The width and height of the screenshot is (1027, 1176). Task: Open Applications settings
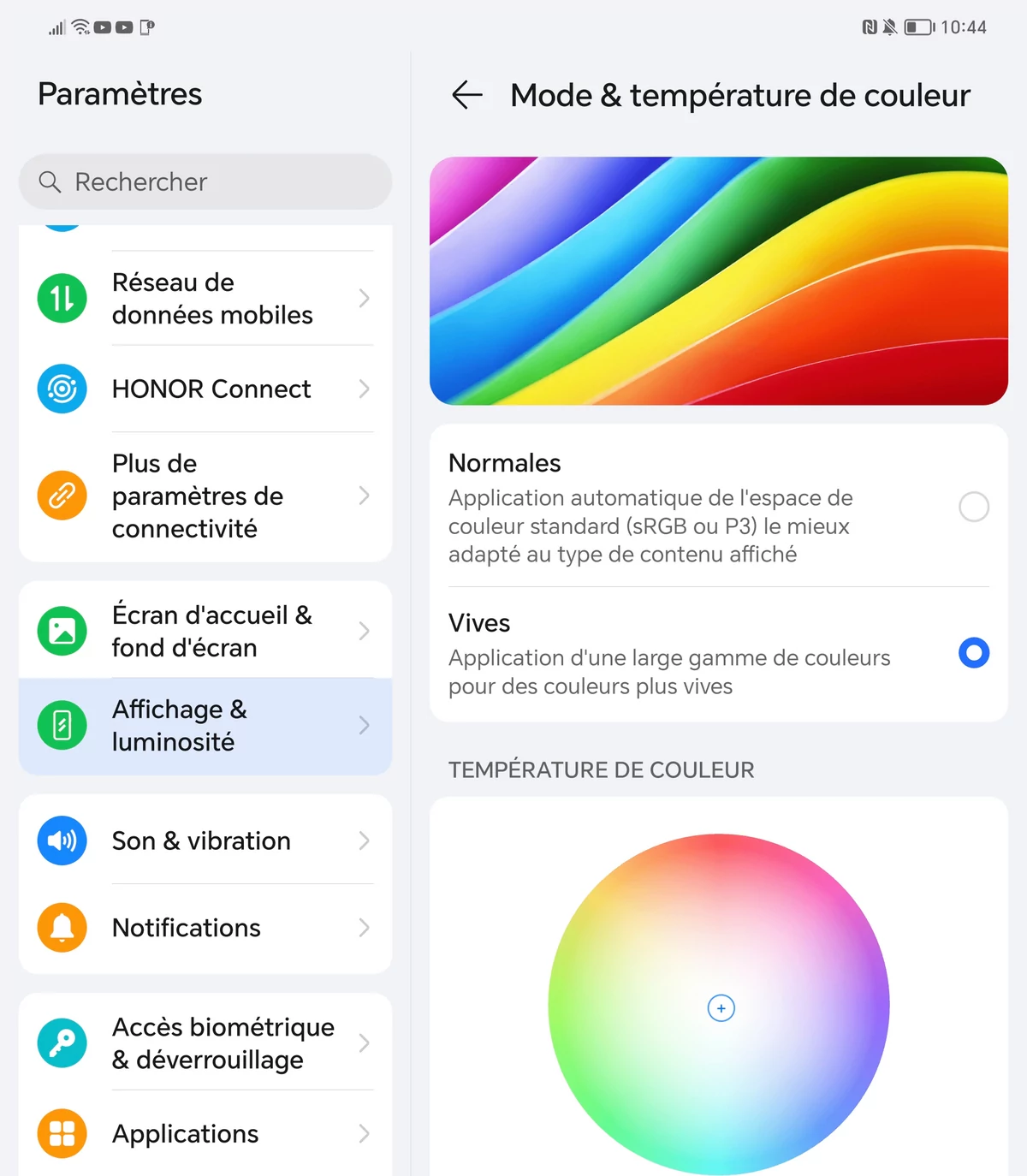point(205,1133)
